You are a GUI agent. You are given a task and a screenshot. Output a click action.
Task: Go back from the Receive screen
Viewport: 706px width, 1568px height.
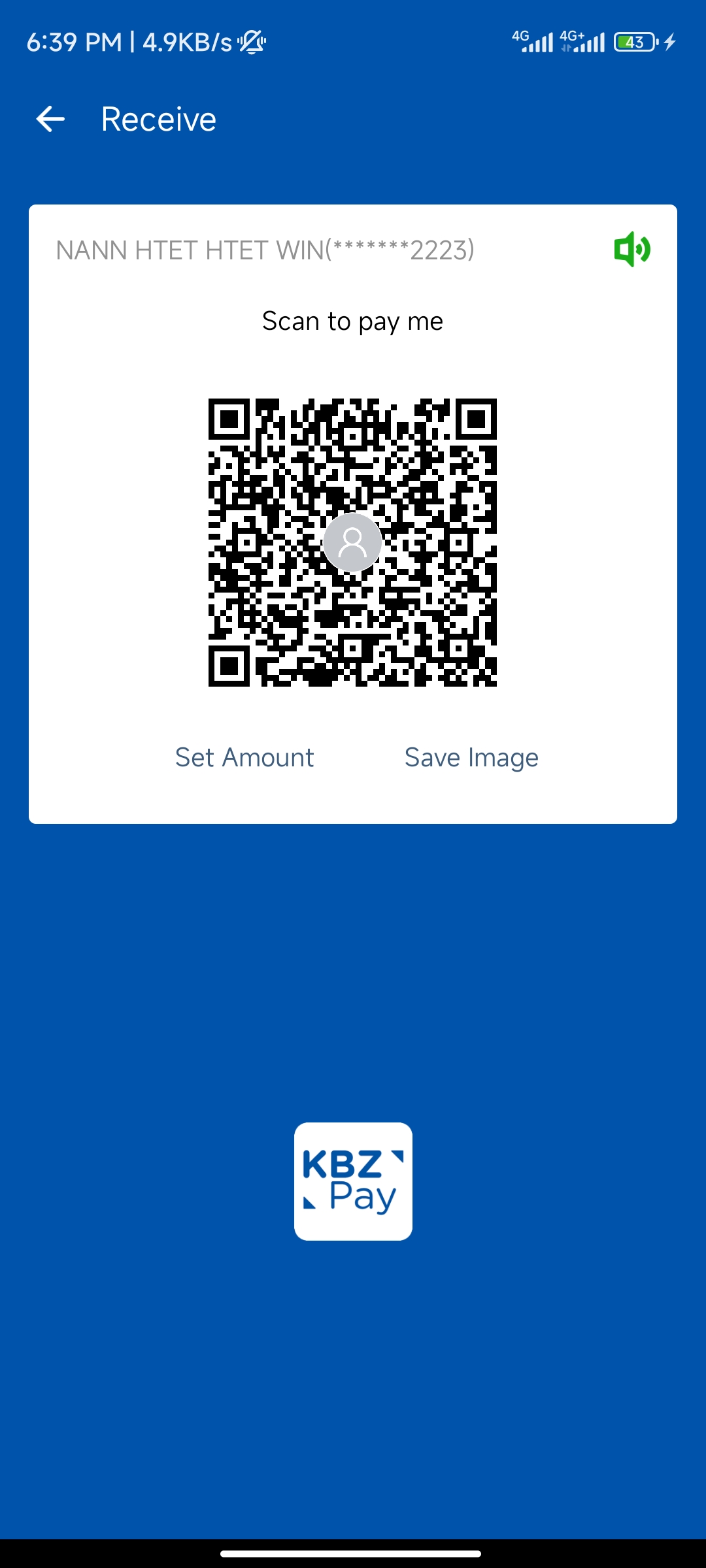(x=50, y=119)
